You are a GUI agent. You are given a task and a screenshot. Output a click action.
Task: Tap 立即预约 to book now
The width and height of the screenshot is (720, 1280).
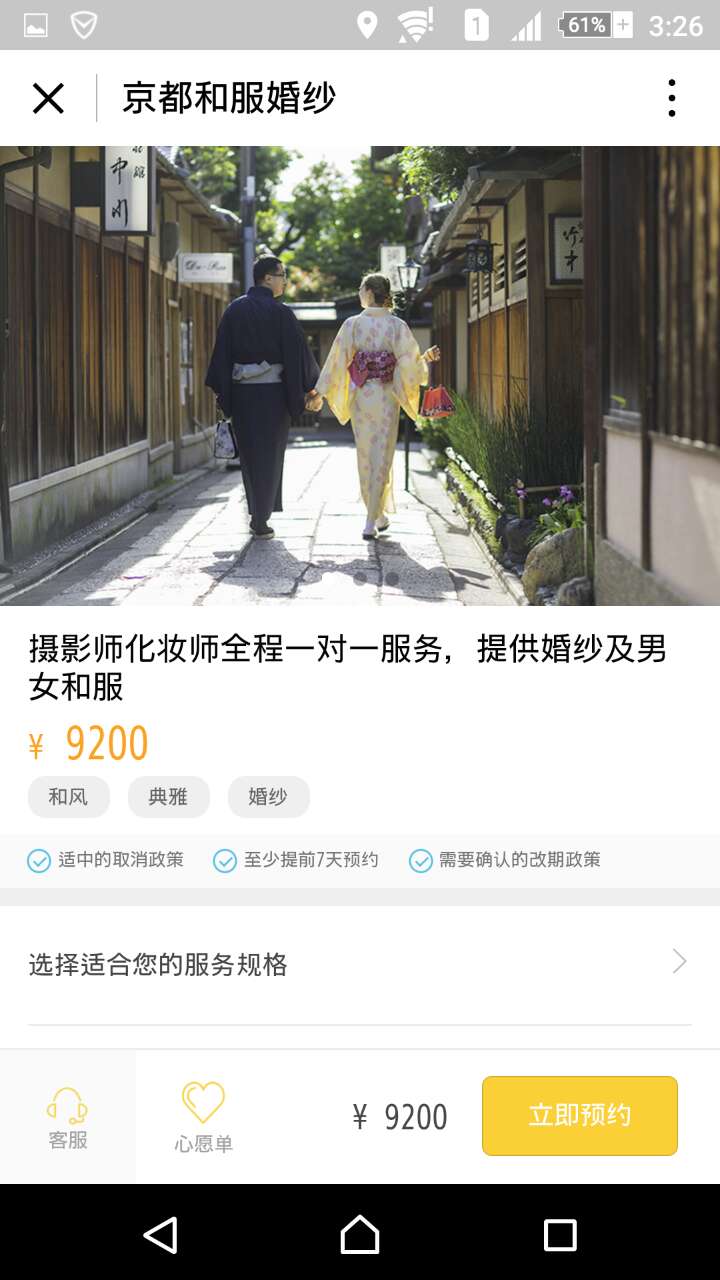[579, 1116]
